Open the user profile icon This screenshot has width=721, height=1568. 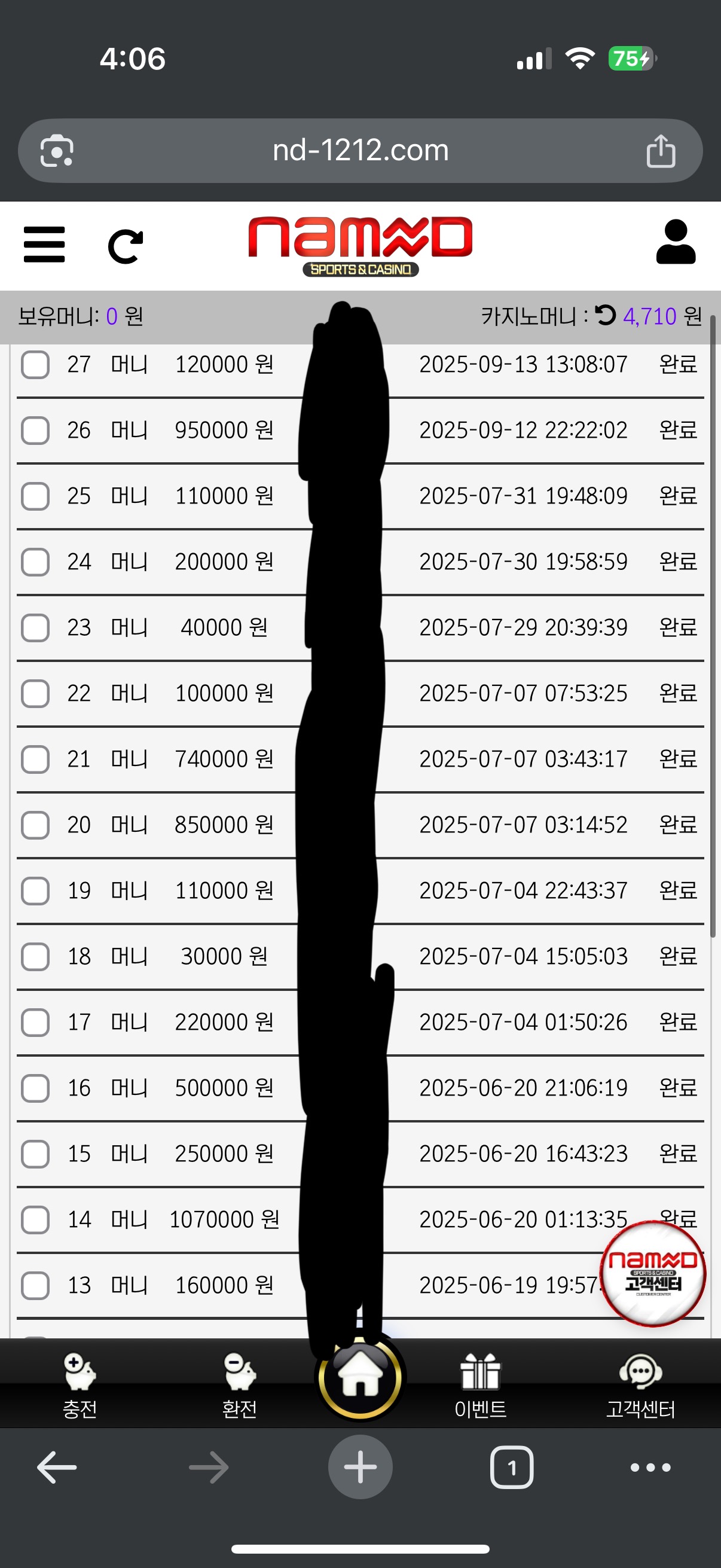(x=676, y=242)
